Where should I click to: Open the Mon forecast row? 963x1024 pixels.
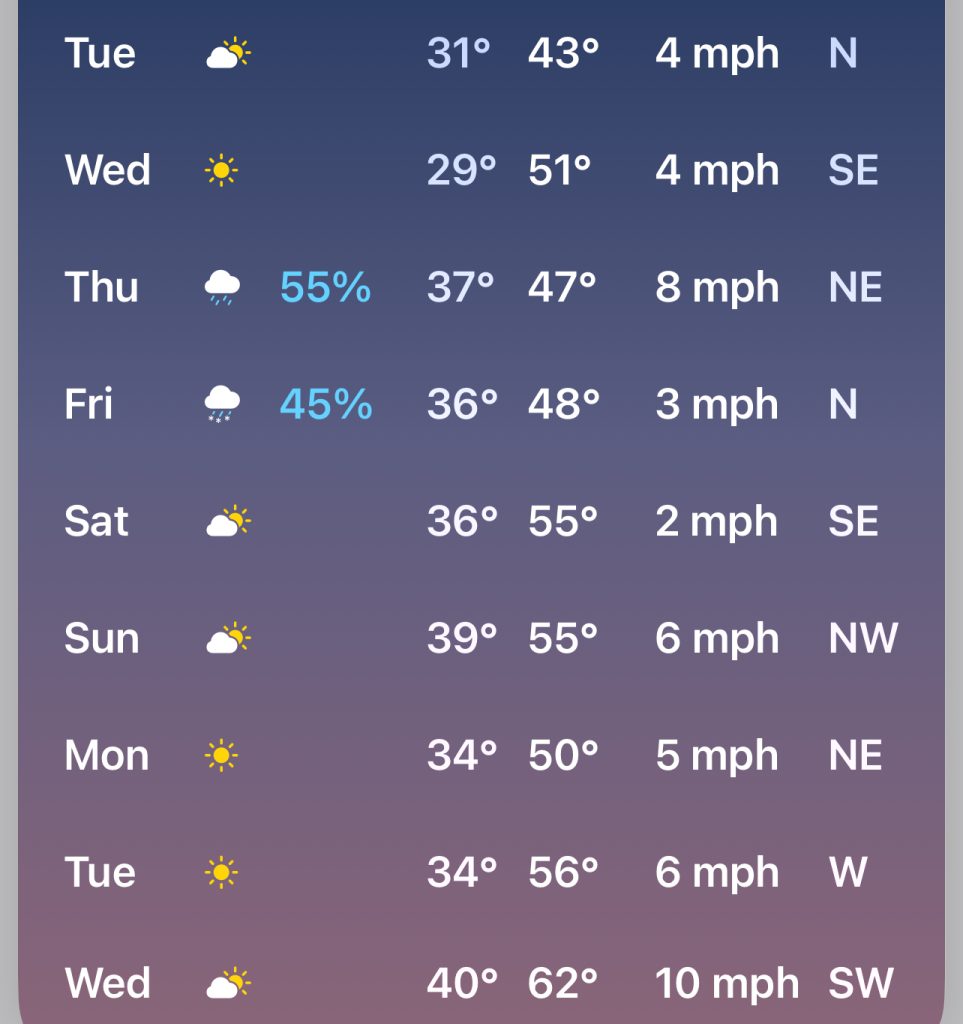(480, 756)
